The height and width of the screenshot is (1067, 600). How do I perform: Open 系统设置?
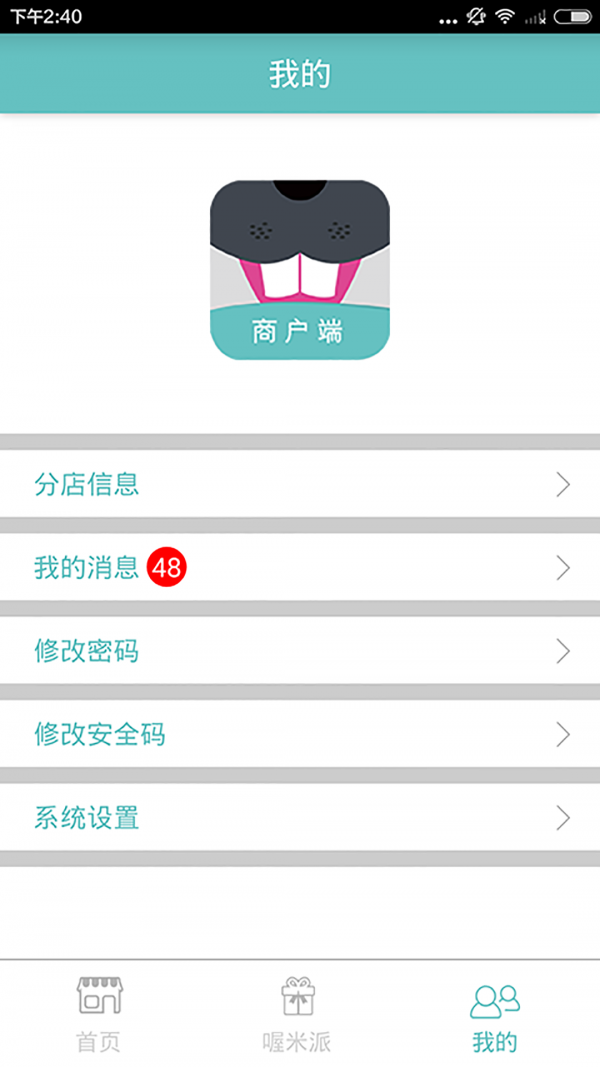(x=300, y=818)
